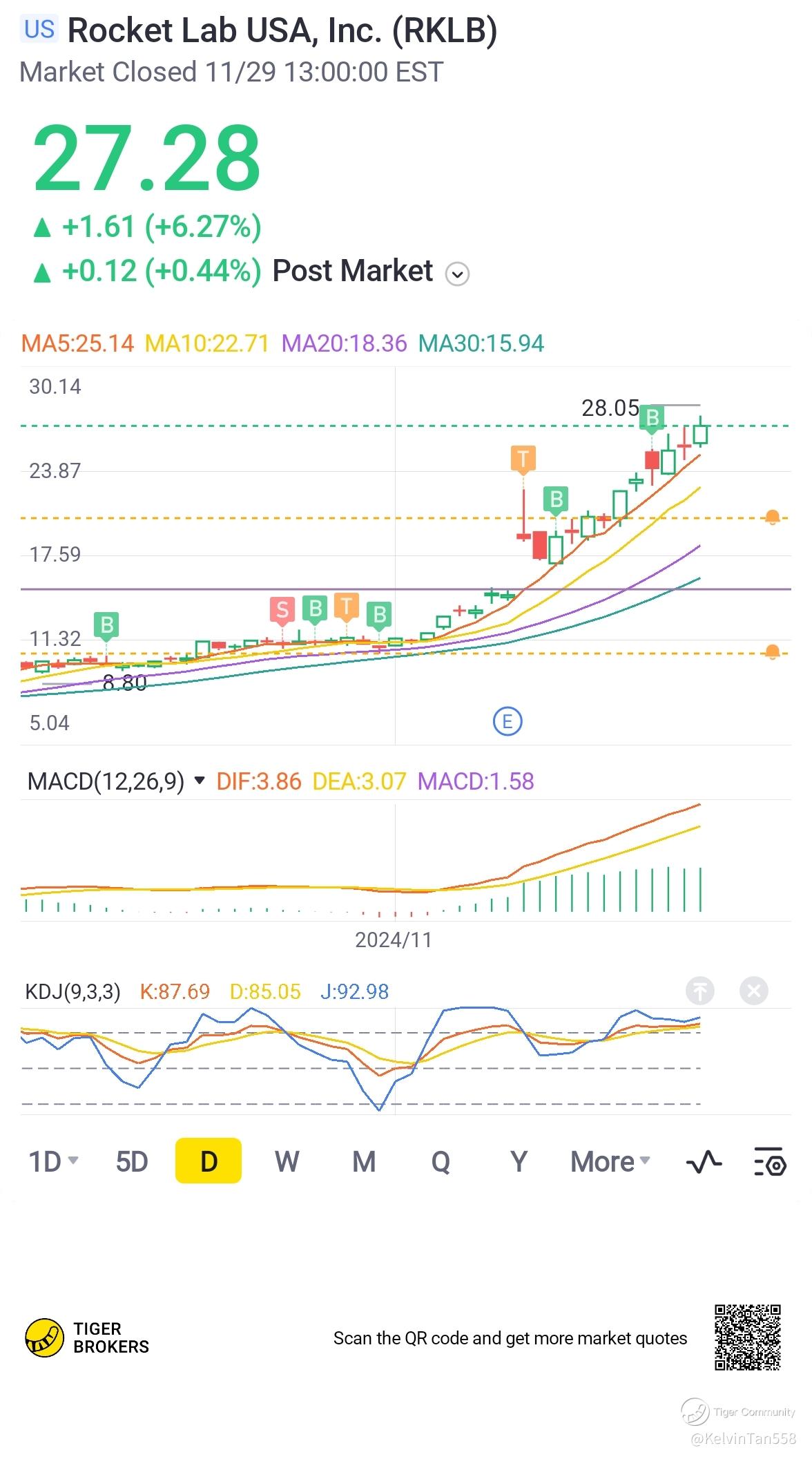Switch to the Y yearly chart
The image size is (812, 1457).
click(519, 1161)
